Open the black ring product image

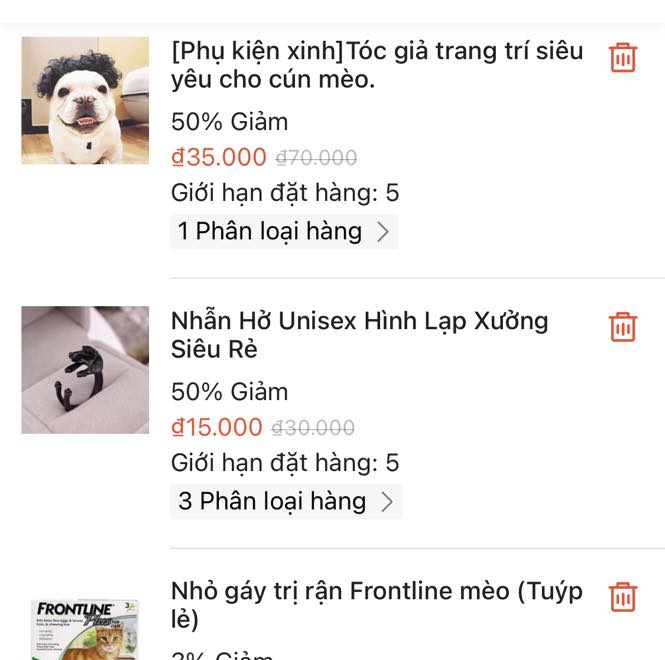tap(85, 370)
